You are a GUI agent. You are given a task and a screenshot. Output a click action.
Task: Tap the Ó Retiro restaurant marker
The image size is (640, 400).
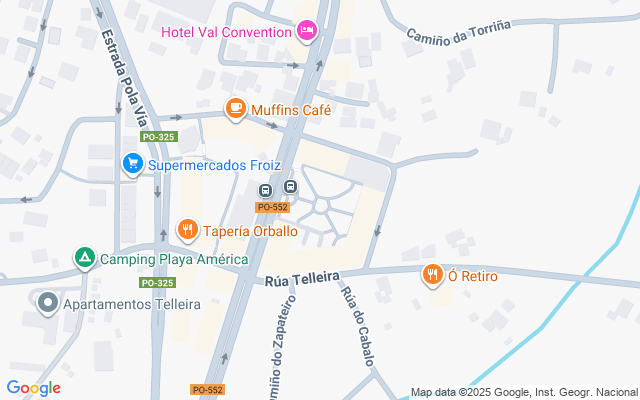(432, 274)
